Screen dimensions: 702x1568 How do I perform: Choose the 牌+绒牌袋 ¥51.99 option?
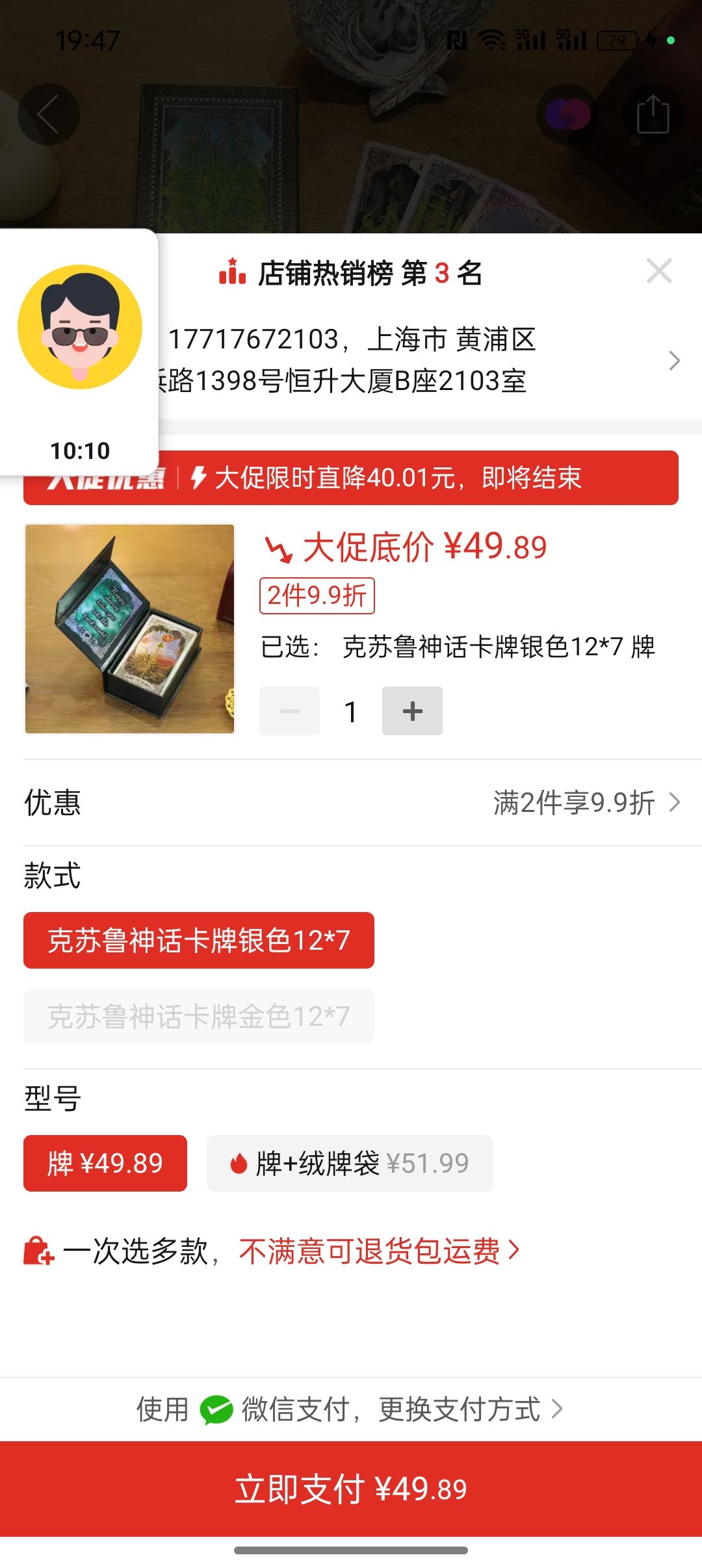(350, 1163)
